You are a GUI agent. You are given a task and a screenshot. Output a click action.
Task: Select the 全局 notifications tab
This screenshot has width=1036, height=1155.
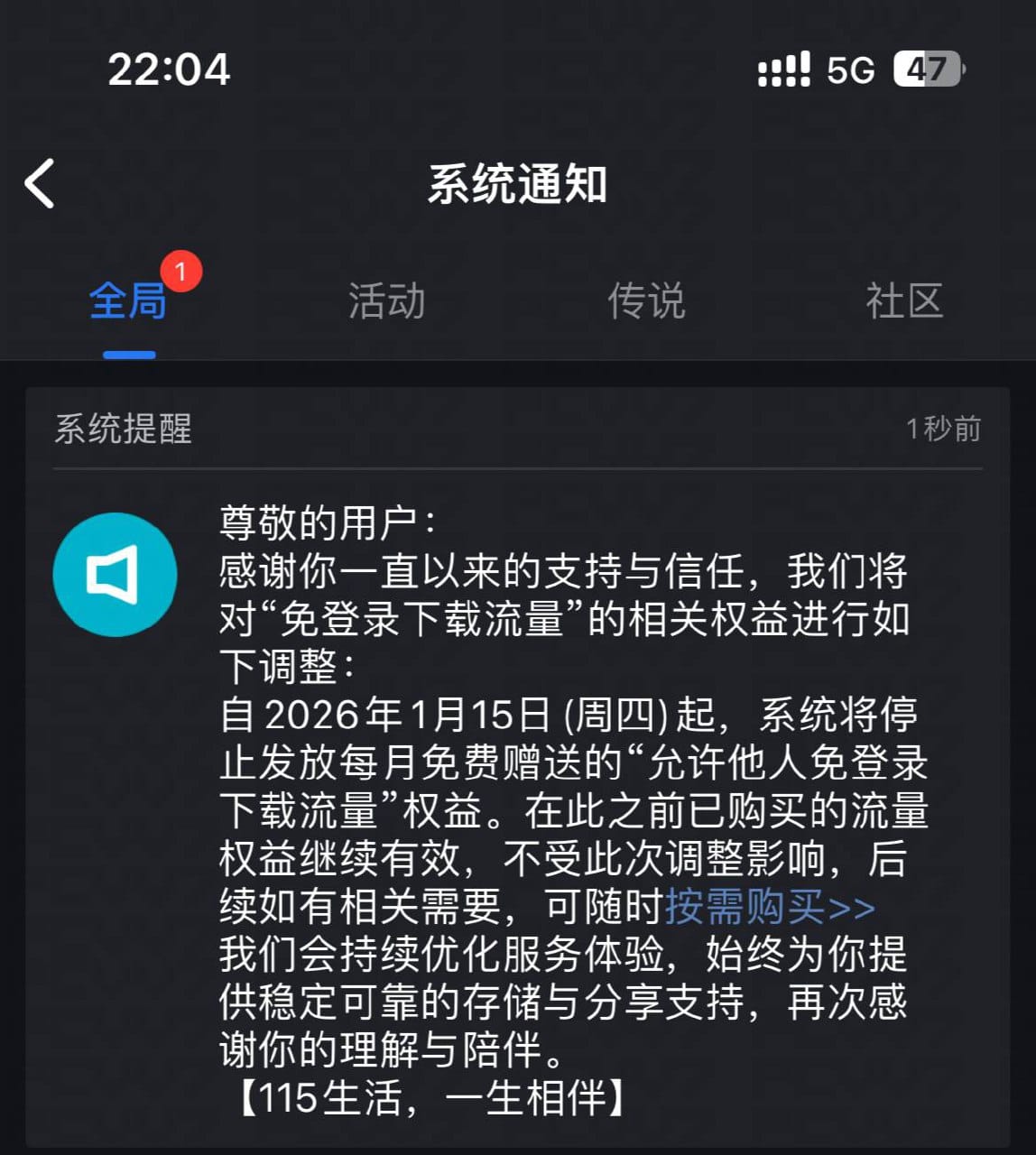(128, 302)
